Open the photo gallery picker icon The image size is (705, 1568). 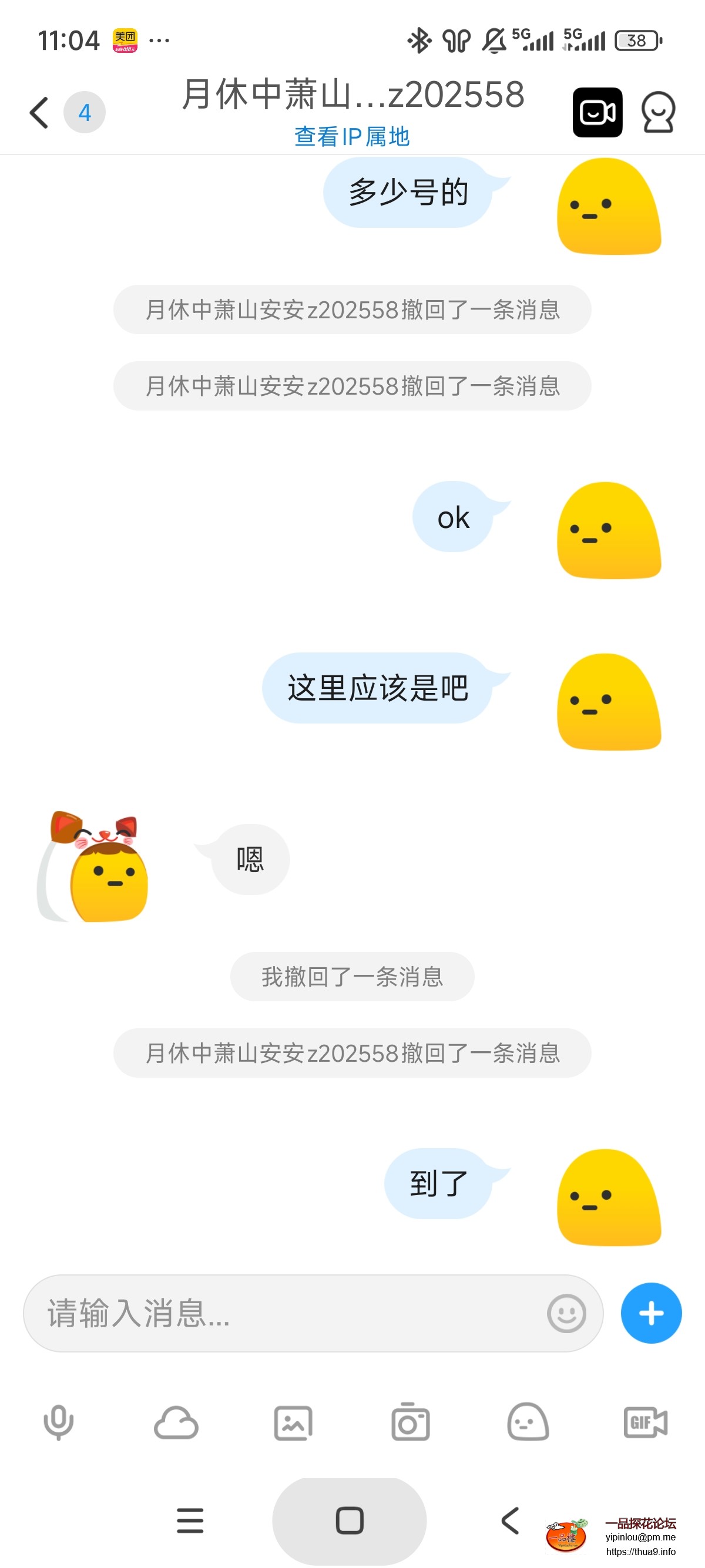pyautogui.click(x=293, y=1422)
